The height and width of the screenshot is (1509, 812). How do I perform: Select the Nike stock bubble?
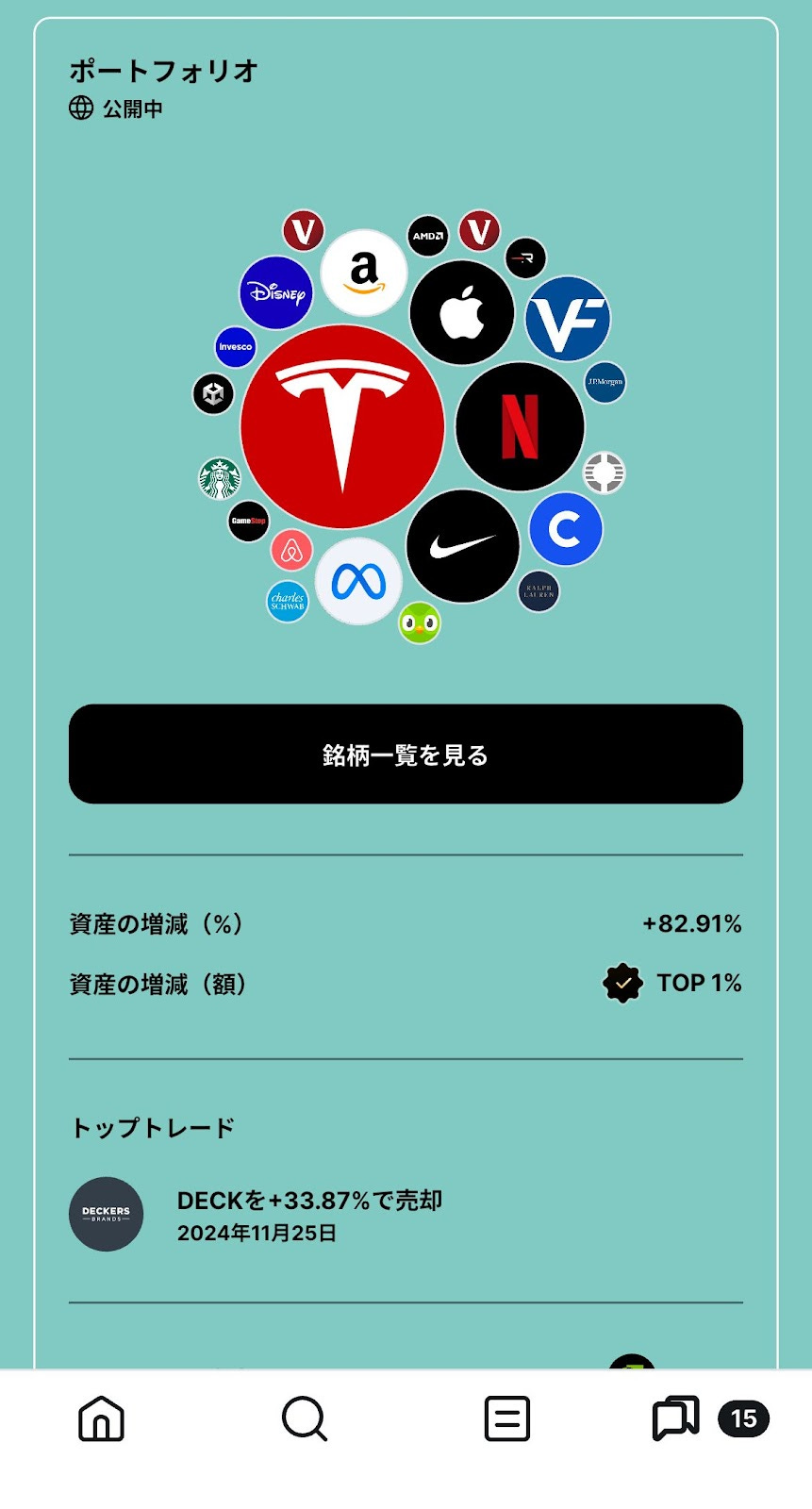tap(462, 545)
